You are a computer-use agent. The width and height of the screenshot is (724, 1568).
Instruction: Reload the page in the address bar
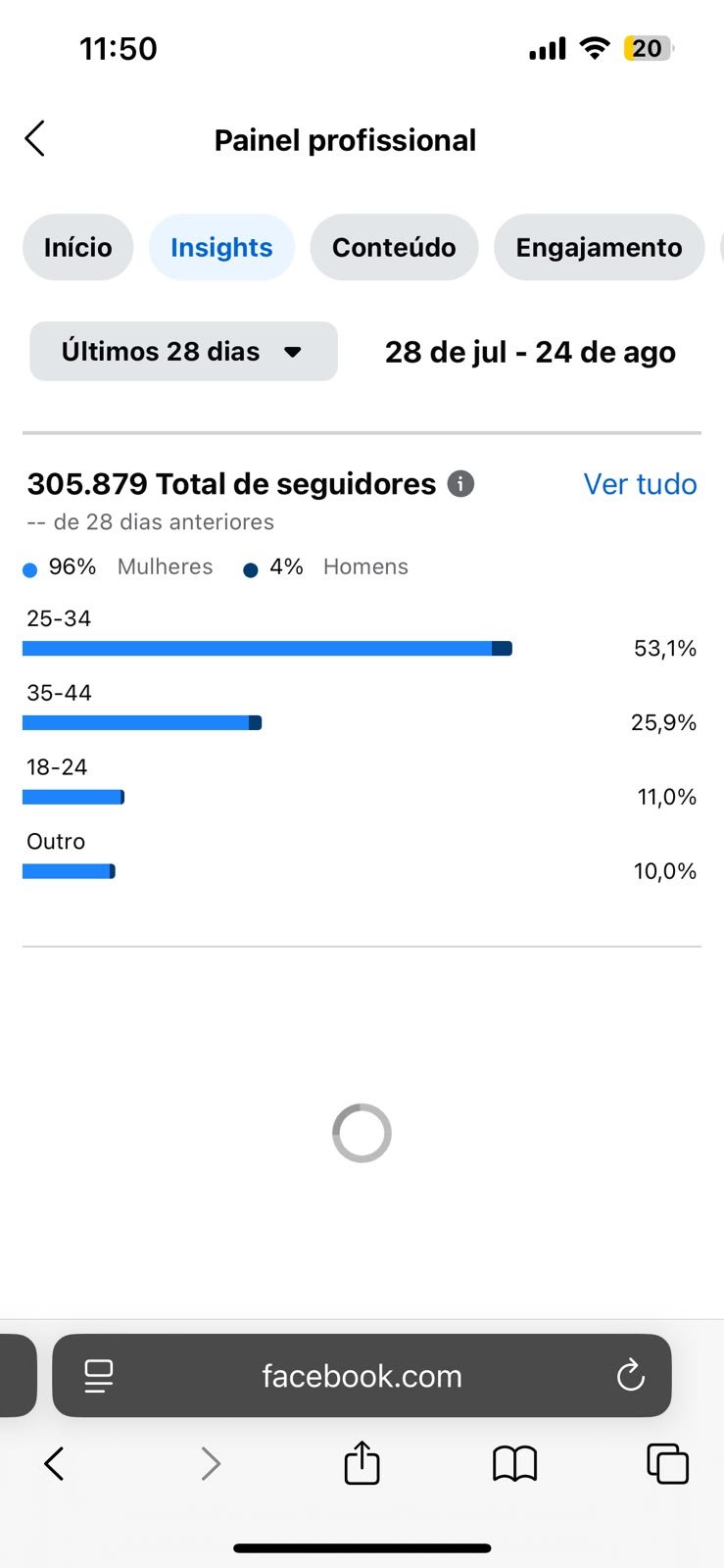pyautogui.click(x=630, y=1375)
